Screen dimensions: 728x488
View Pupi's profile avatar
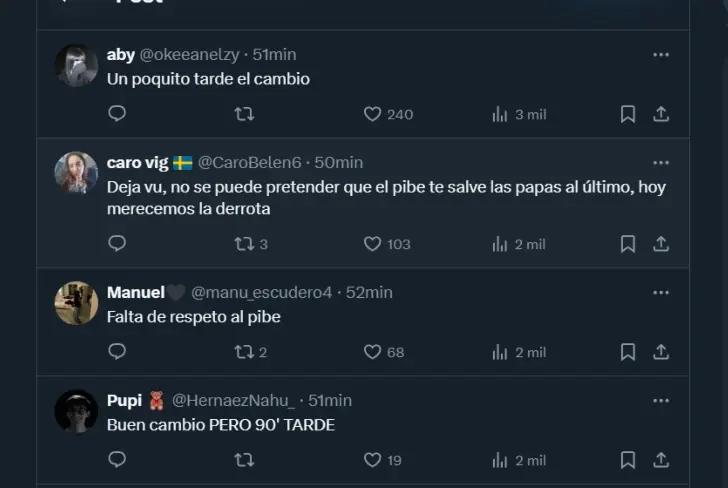[x=76, y=411]
